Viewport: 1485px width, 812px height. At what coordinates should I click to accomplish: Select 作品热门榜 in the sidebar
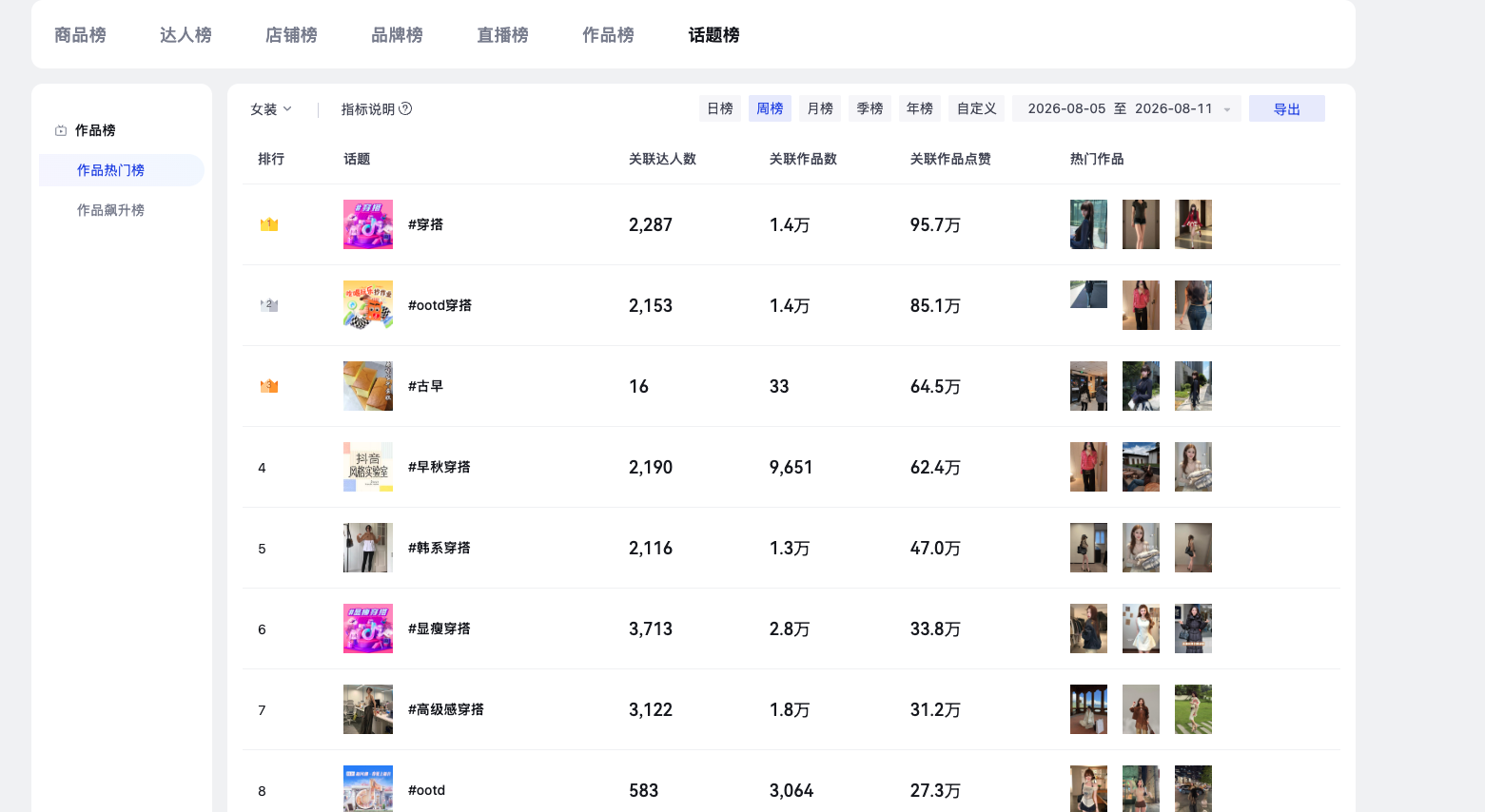point(110,170)
